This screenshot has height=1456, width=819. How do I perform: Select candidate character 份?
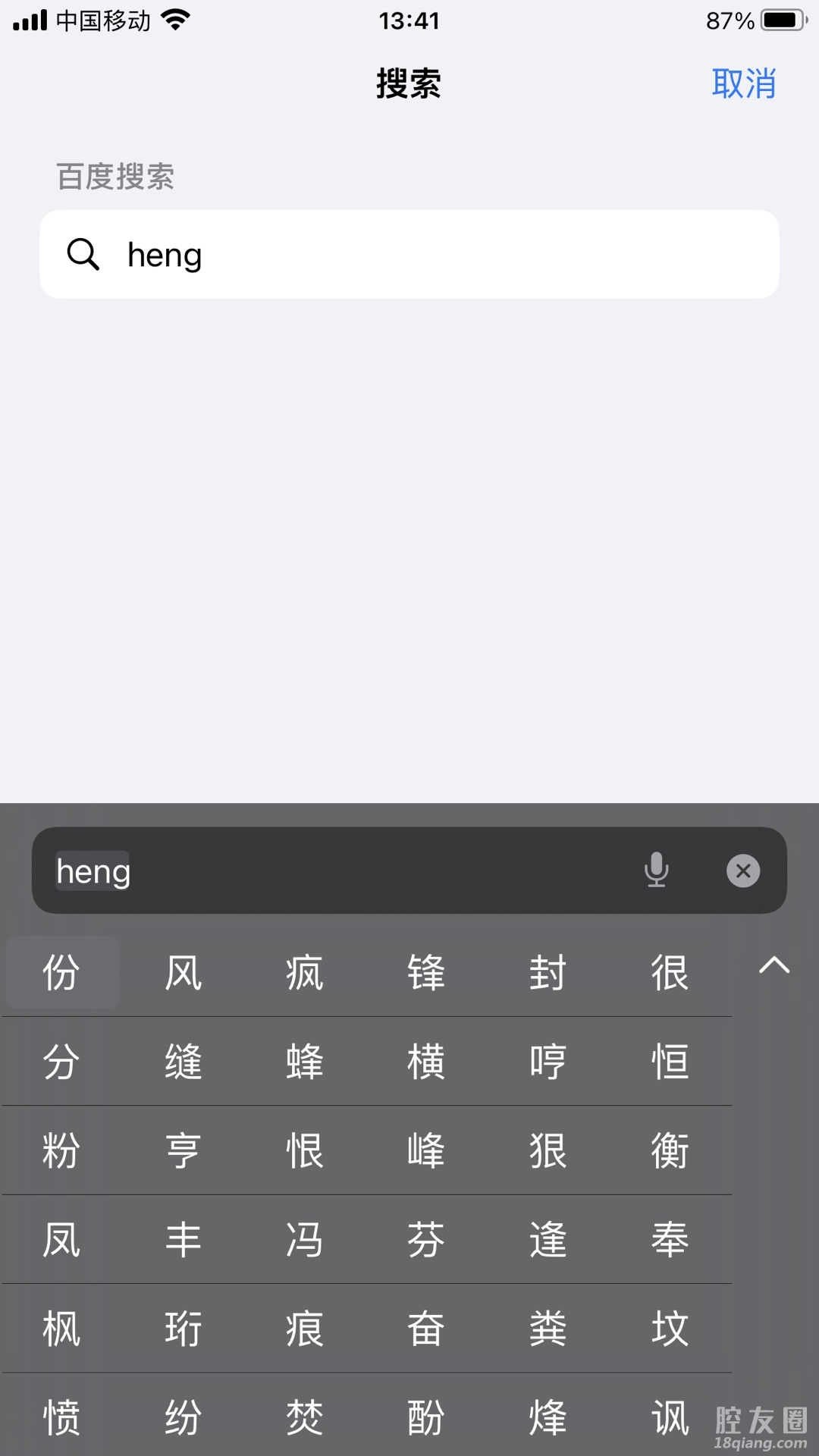point(61,973)
